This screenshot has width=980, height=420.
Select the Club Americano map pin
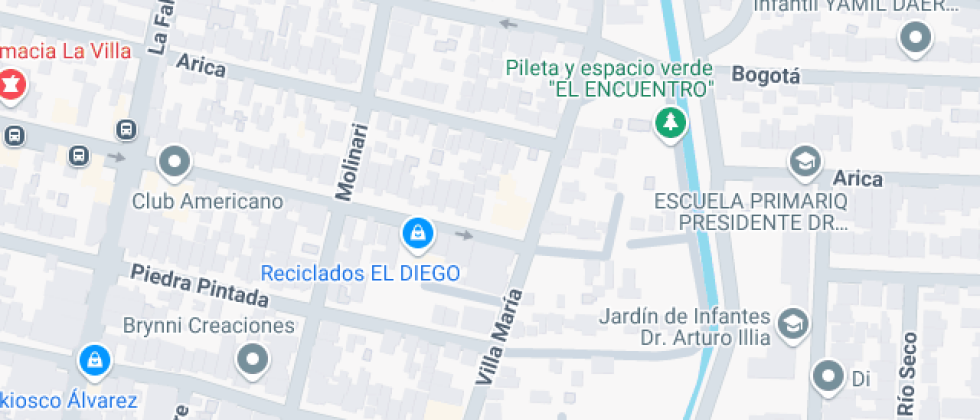tap(175, 163)
